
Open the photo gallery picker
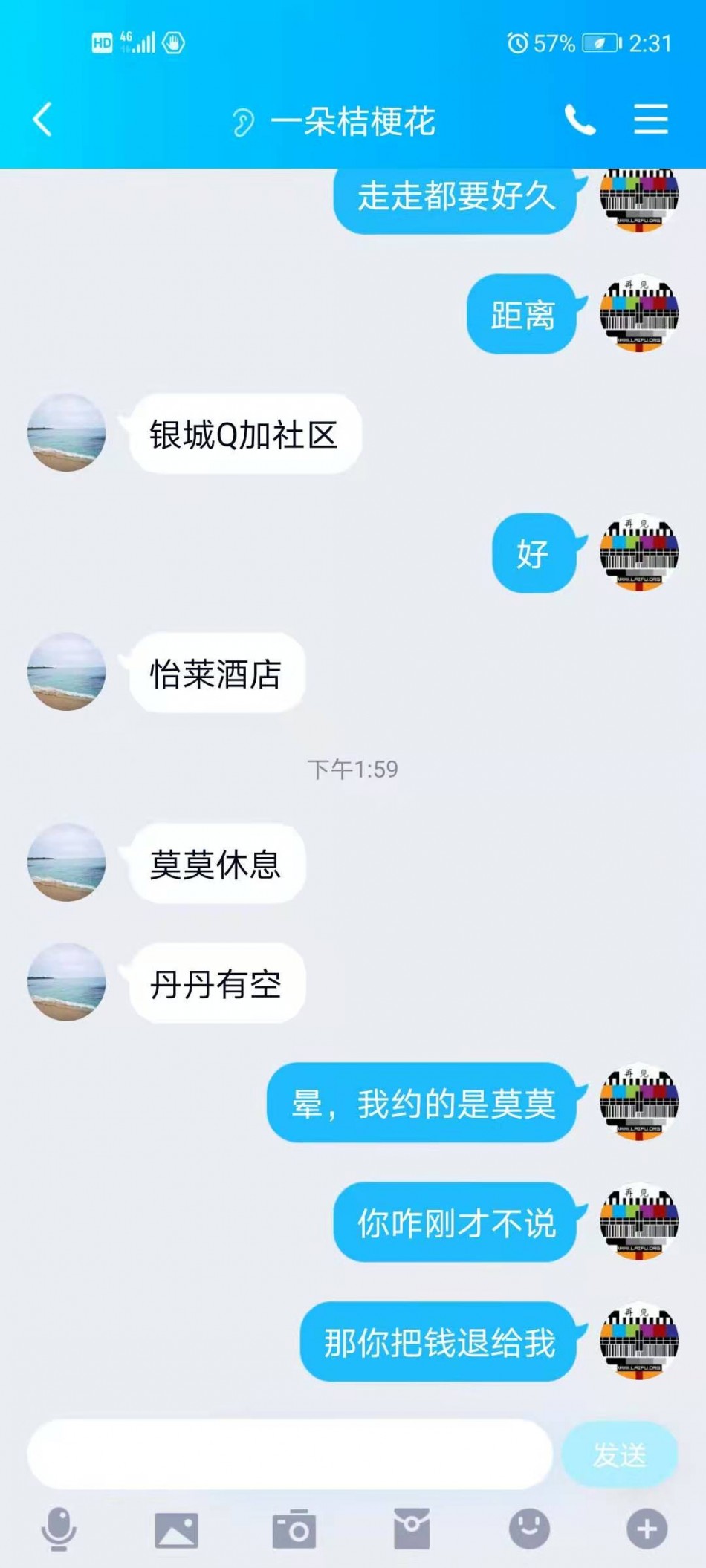[176, 1529]
